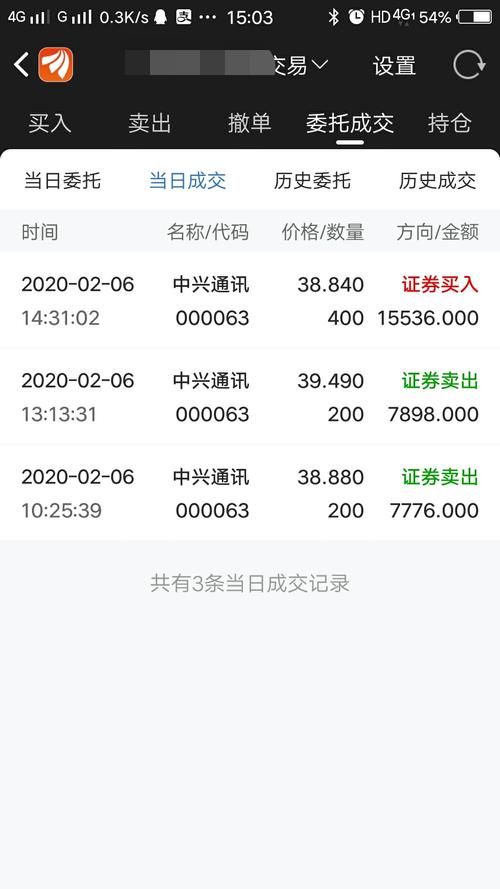The height and width of the screenshot is (889, 500).
Task: Refresh the trade records
Action: tap(469, 65)
